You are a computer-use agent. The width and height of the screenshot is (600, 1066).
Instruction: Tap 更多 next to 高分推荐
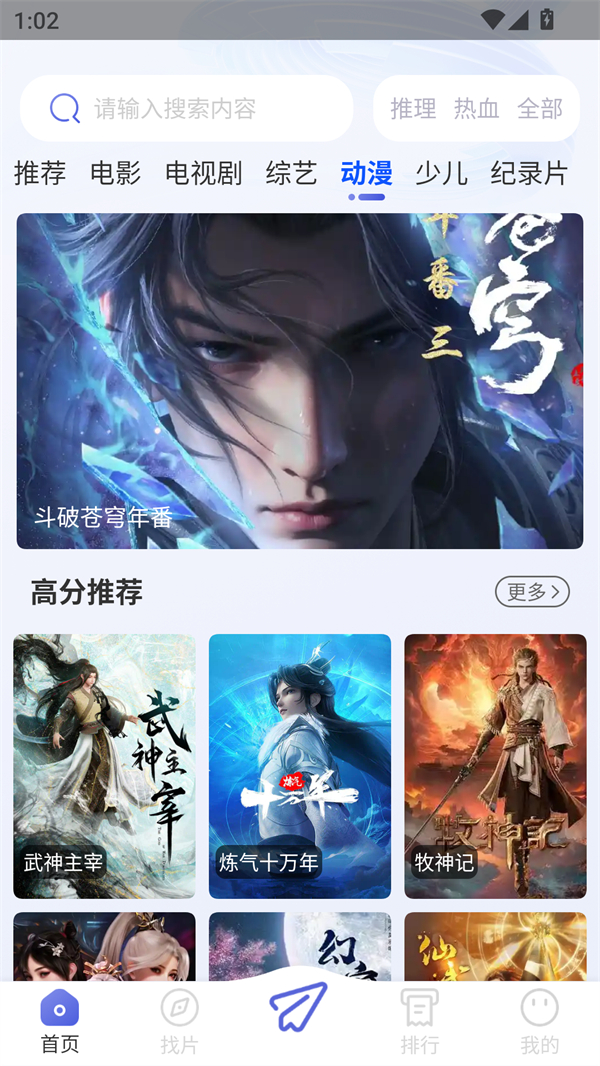[x=532, y=592]
